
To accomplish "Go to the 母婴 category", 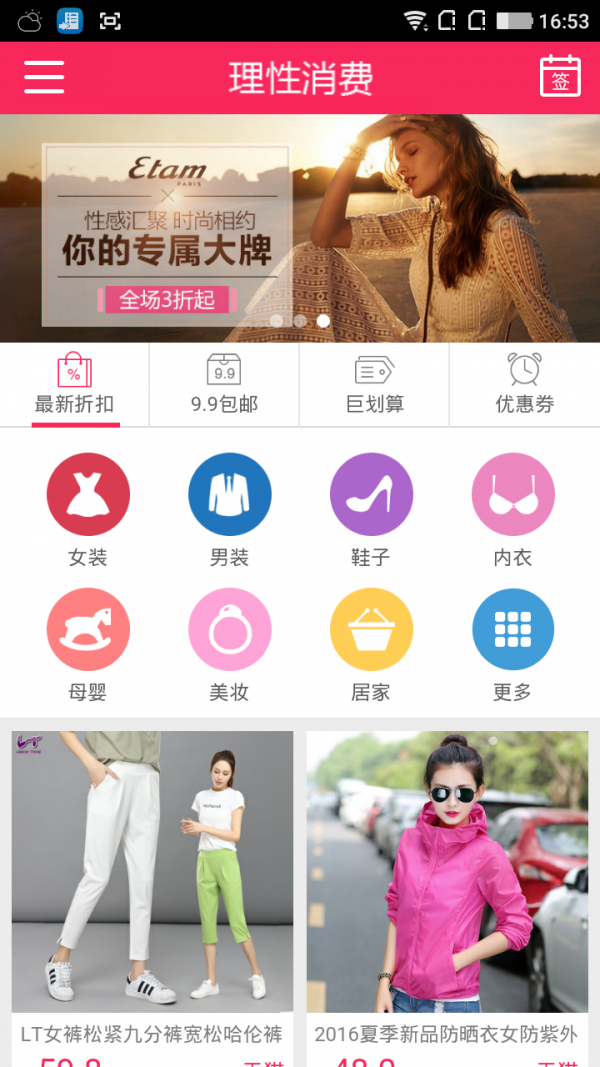I will 88,645.
